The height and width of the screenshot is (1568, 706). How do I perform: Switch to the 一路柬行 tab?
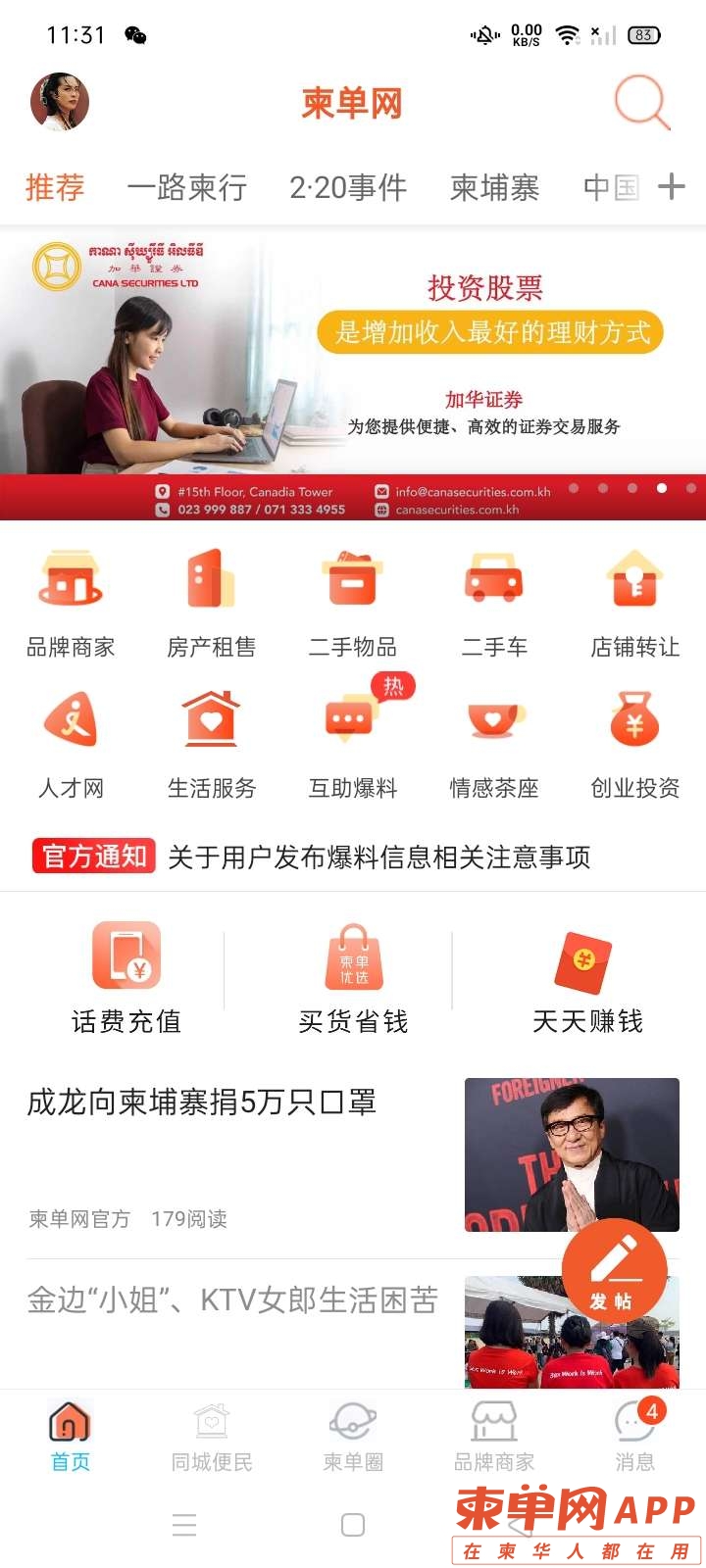(x=186, y=187)
